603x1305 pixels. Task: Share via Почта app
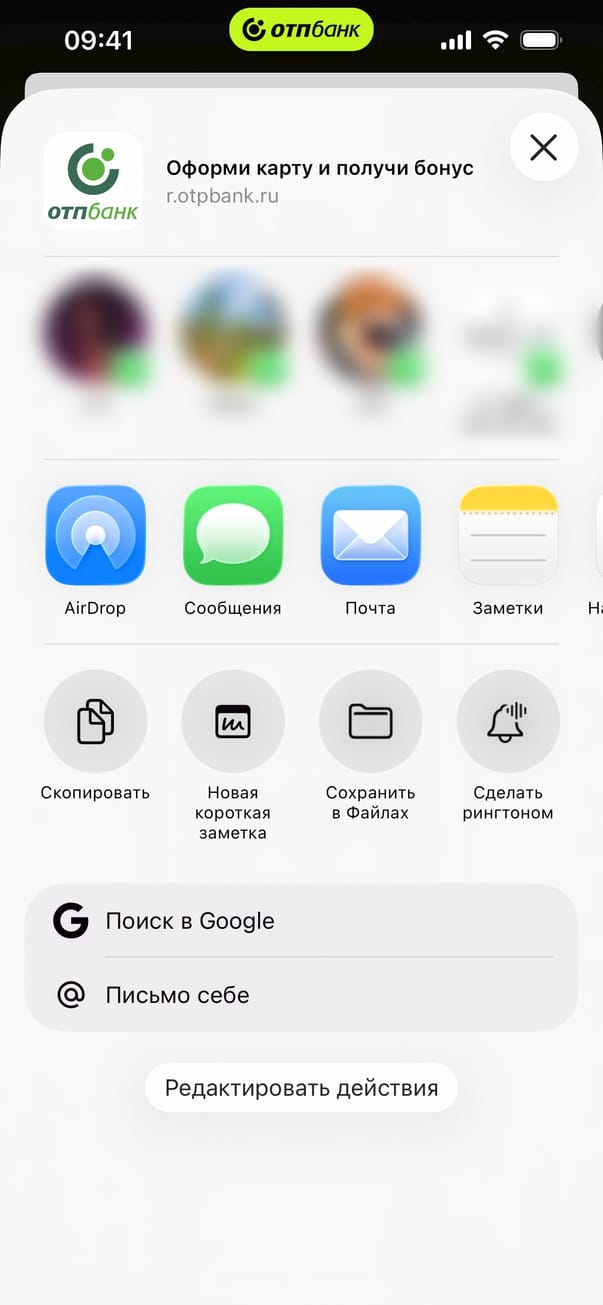pyautogui.click(x=370, y=535)
